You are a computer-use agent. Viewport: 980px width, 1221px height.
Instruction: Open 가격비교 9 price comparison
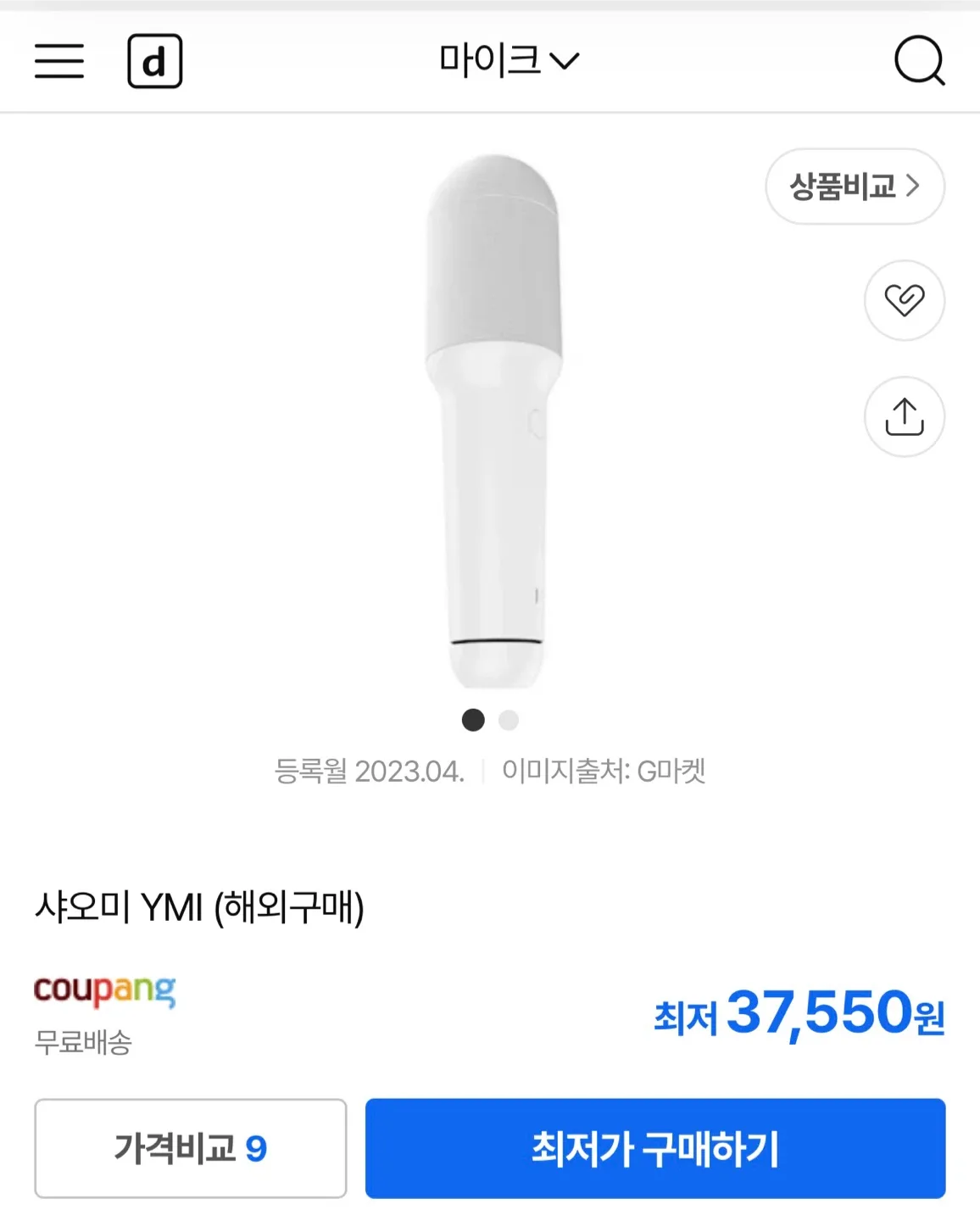pos(191,1148)
